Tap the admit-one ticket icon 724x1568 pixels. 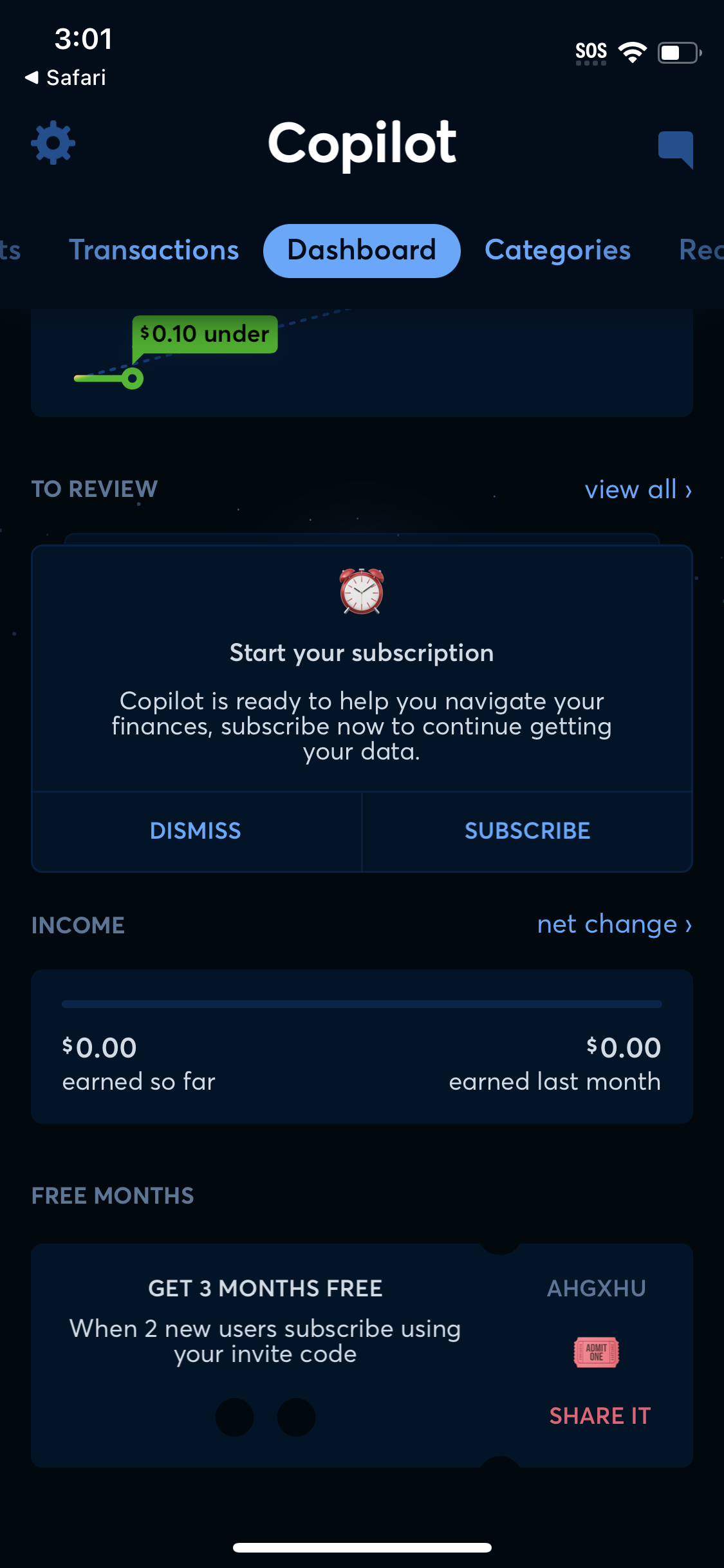(595, 1352)
